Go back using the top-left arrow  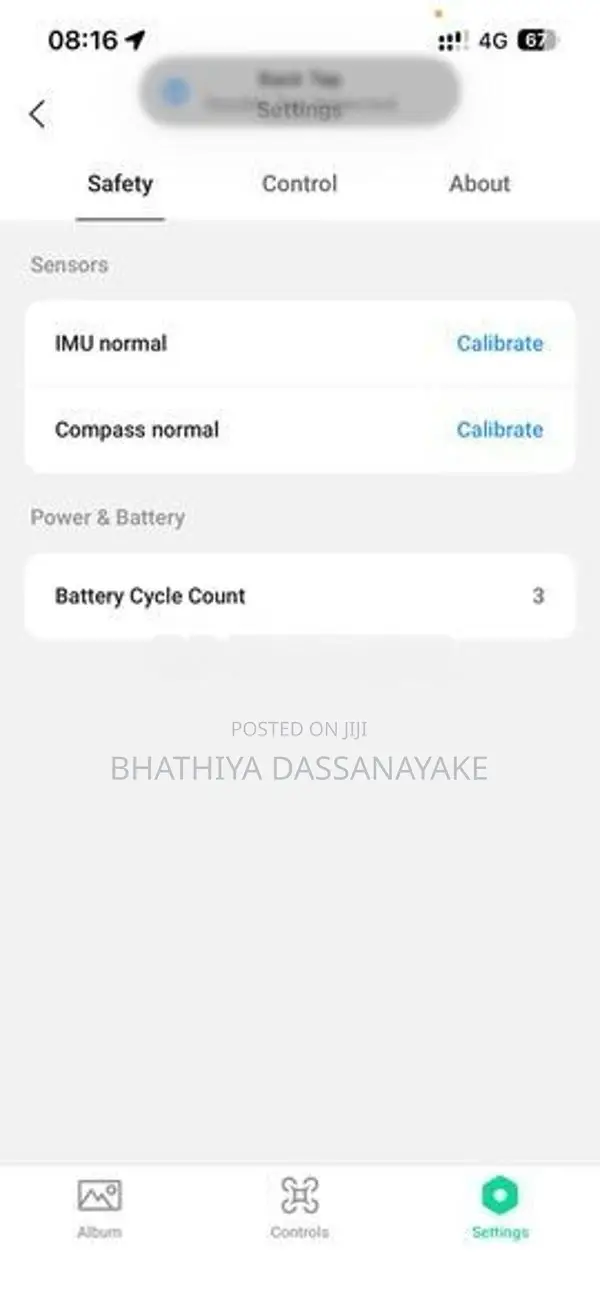[x=37, y=114]
